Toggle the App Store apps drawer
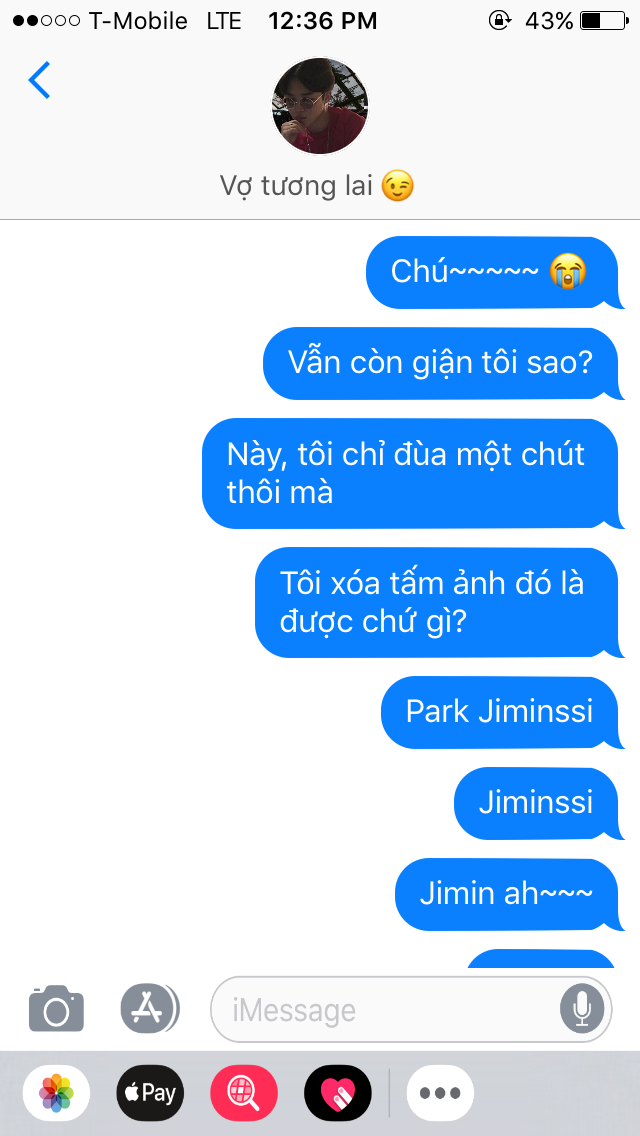Screen dimensions: 640x1136 (150, 1008)
